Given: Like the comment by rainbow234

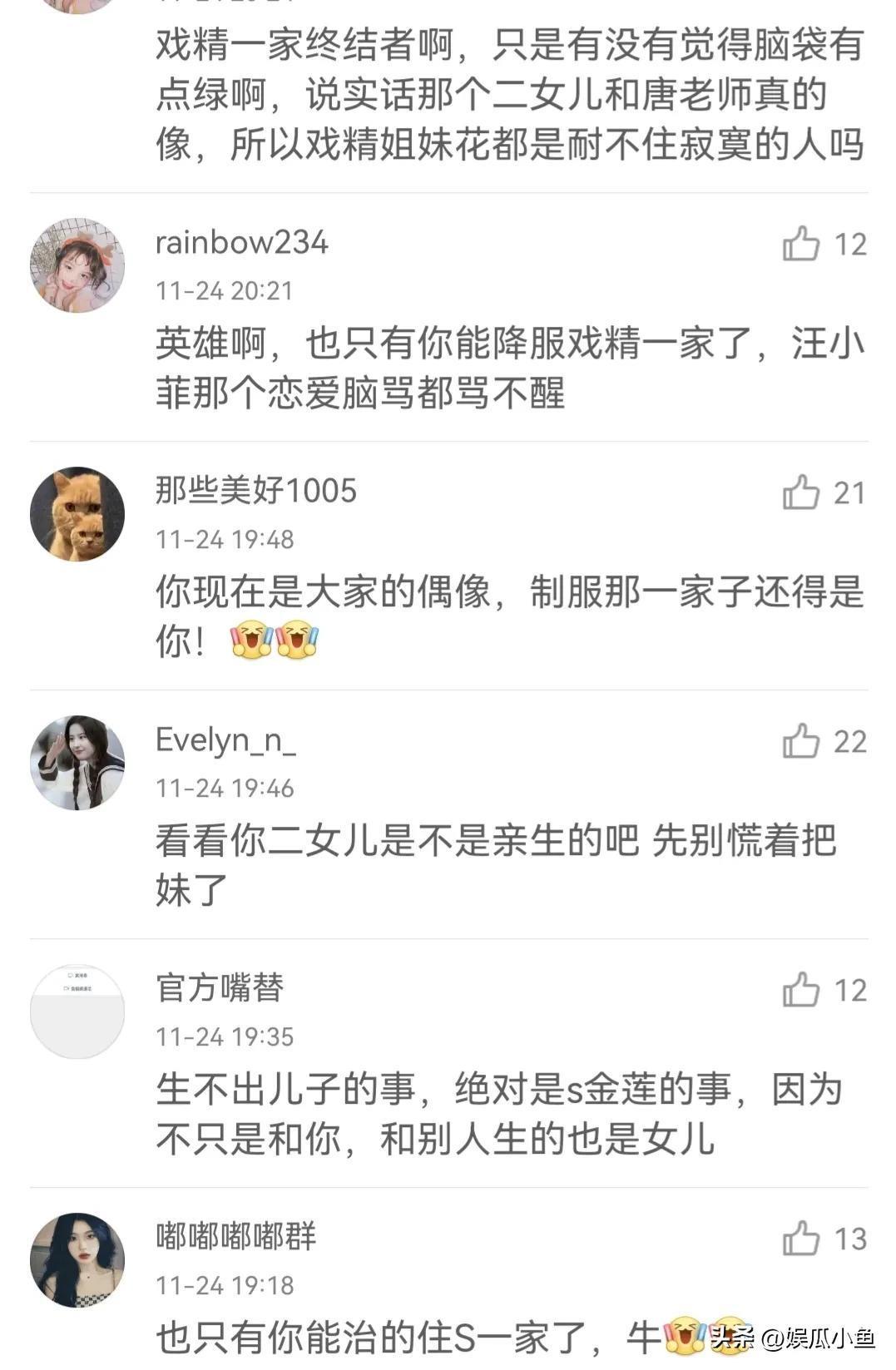Looking at the screenshot, I should point(801,244).
